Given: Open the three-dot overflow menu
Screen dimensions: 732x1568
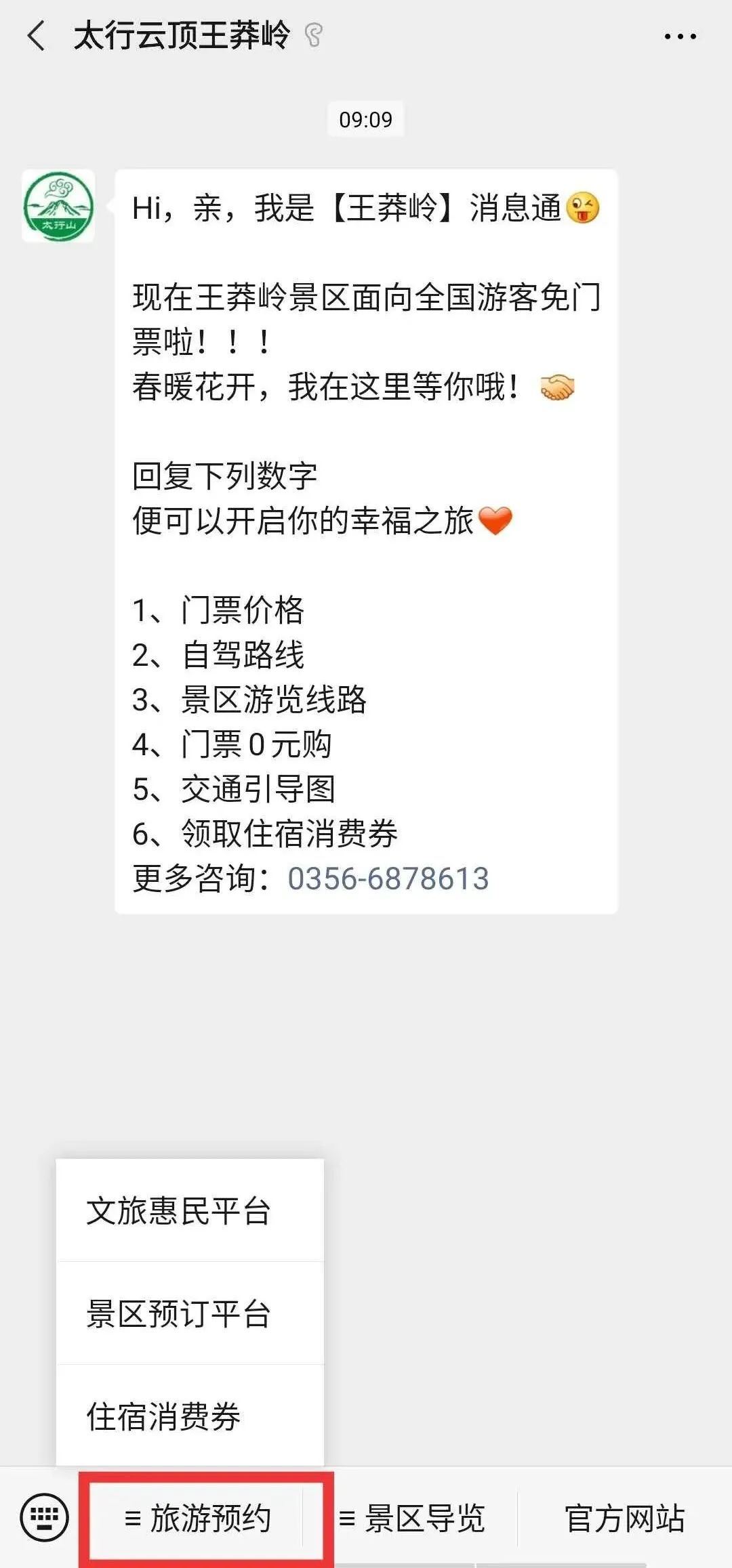Looking at the screenshot, I should click(x=680, y=36).
